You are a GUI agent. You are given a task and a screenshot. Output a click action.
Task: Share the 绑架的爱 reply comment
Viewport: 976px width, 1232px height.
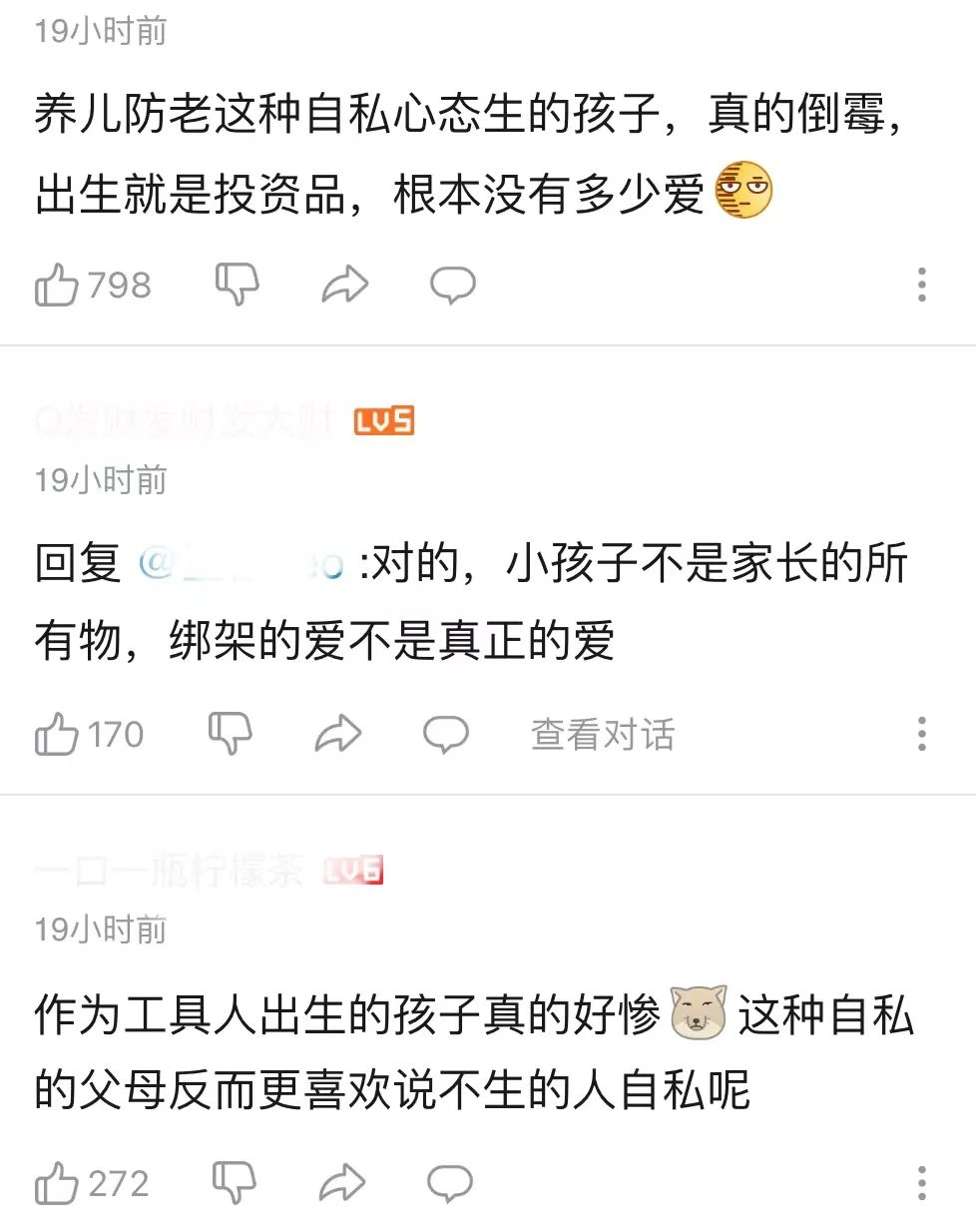[337, 735]
